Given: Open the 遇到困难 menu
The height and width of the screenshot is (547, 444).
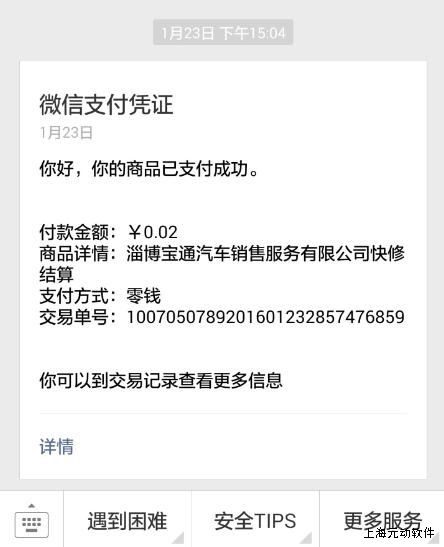Looking at the screenshot, I should point(127,520).
